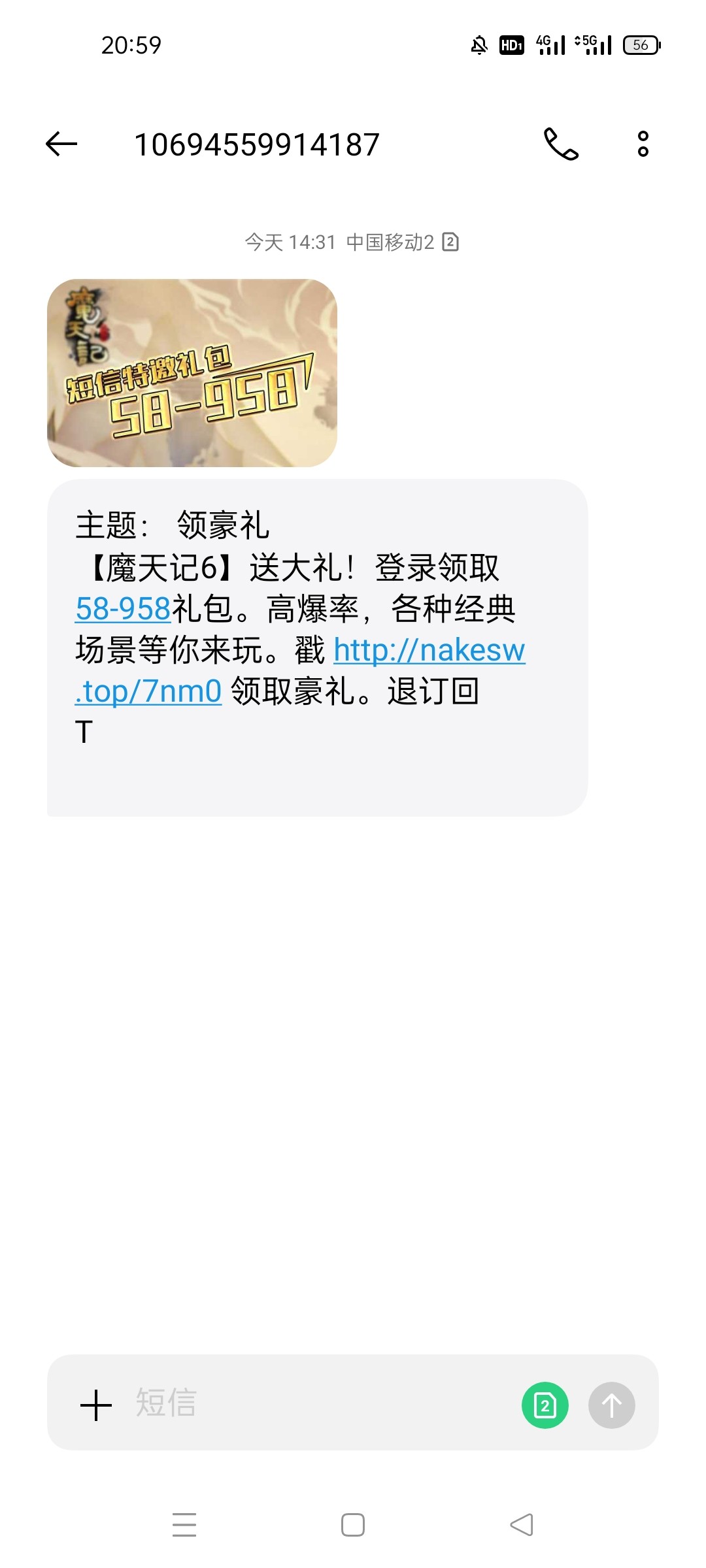706x1568 pixels.
Task: Open the recent apps view
Action: 184,1525
